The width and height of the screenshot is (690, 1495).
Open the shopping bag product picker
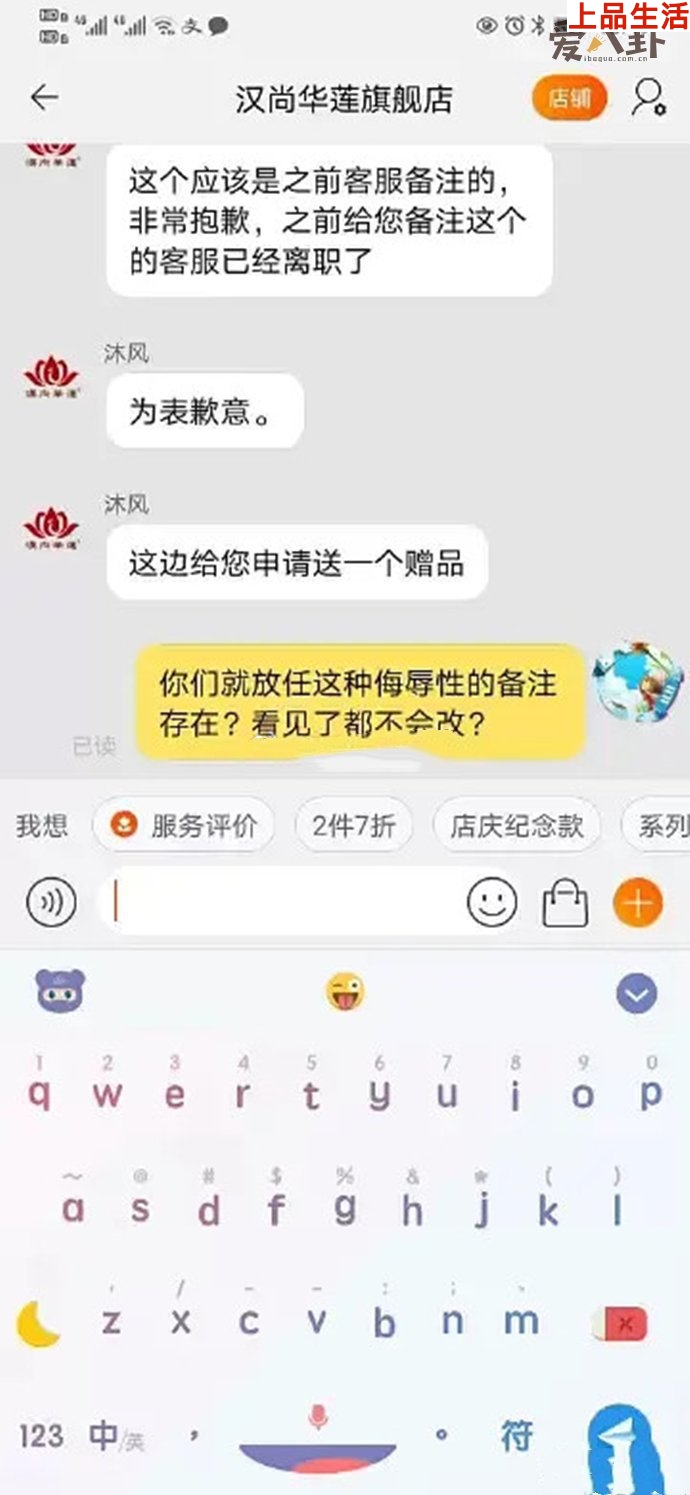coord(565,903)
